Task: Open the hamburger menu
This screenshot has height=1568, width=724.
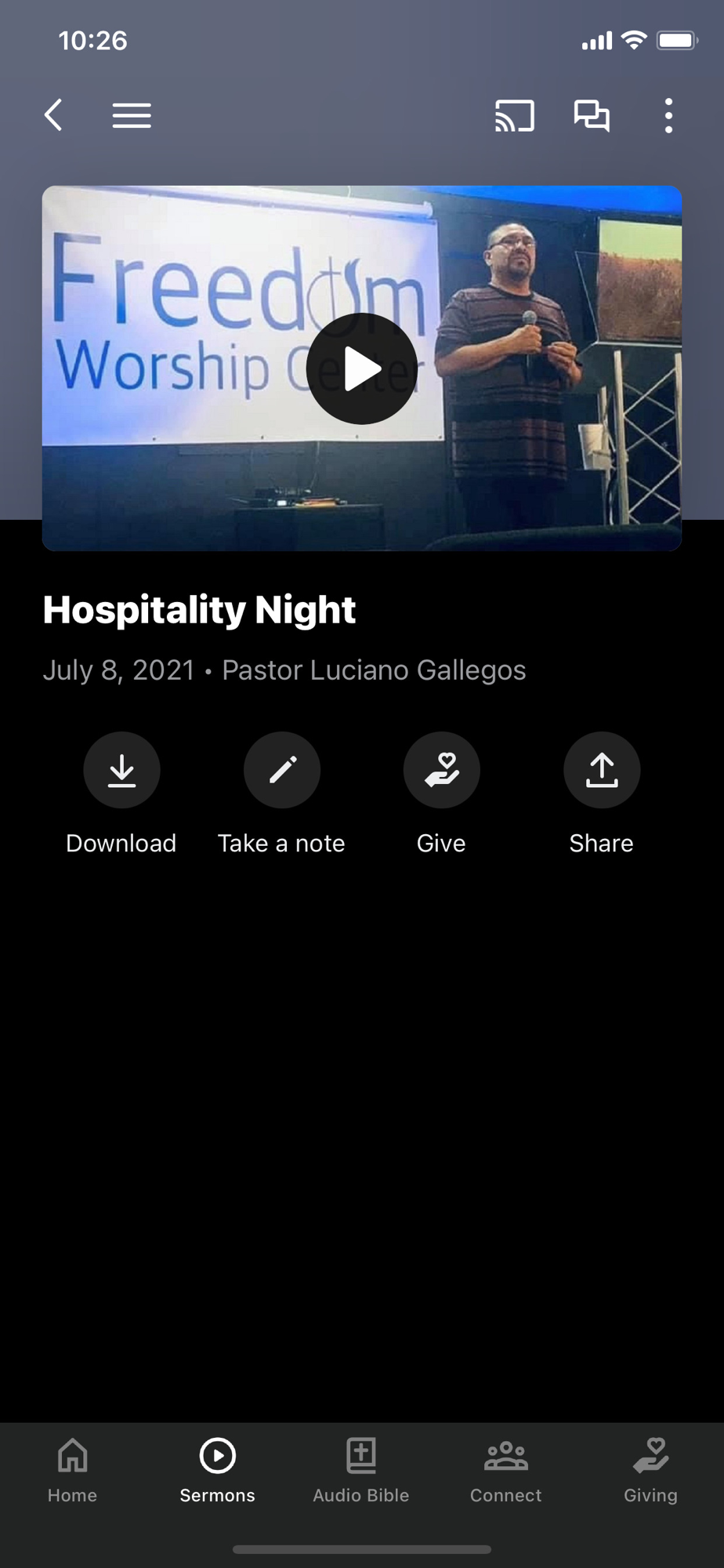Action: pos(132,115)
